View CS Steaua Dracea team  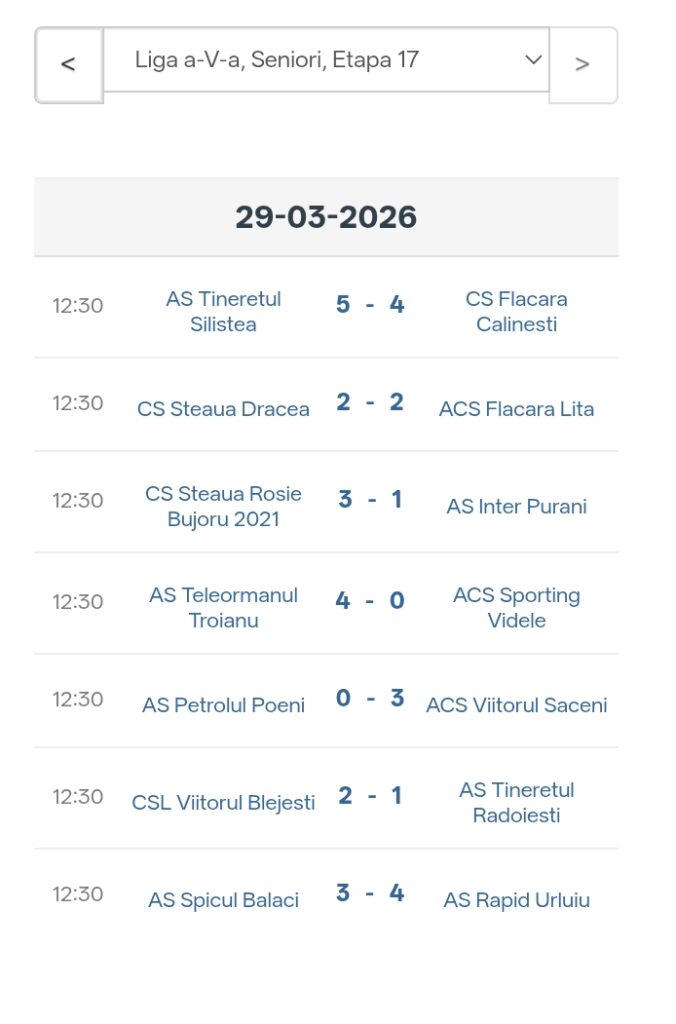[x=223, y=408]
